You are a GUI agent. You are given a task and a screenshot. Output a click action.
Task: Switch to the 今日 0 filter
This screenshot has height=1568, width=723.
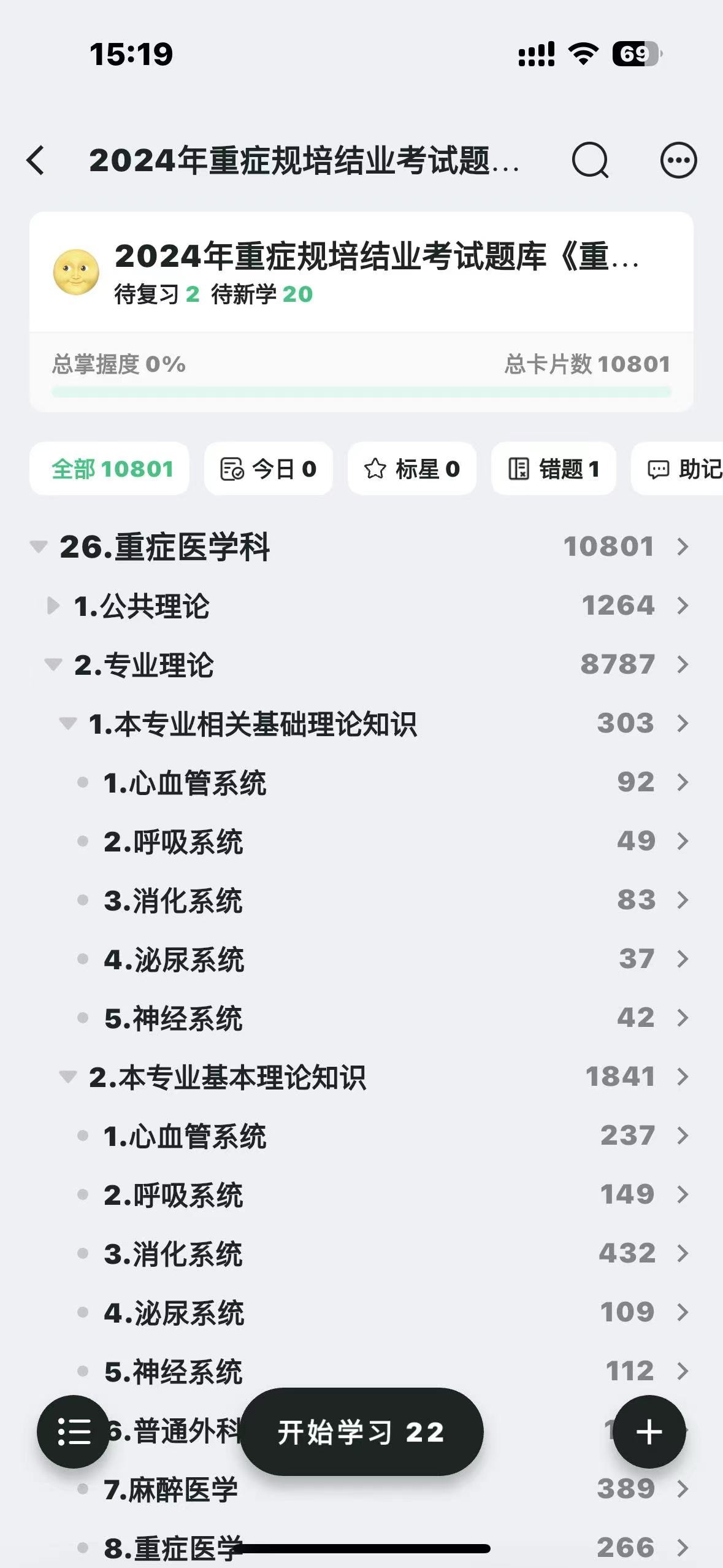coord(269,469)
